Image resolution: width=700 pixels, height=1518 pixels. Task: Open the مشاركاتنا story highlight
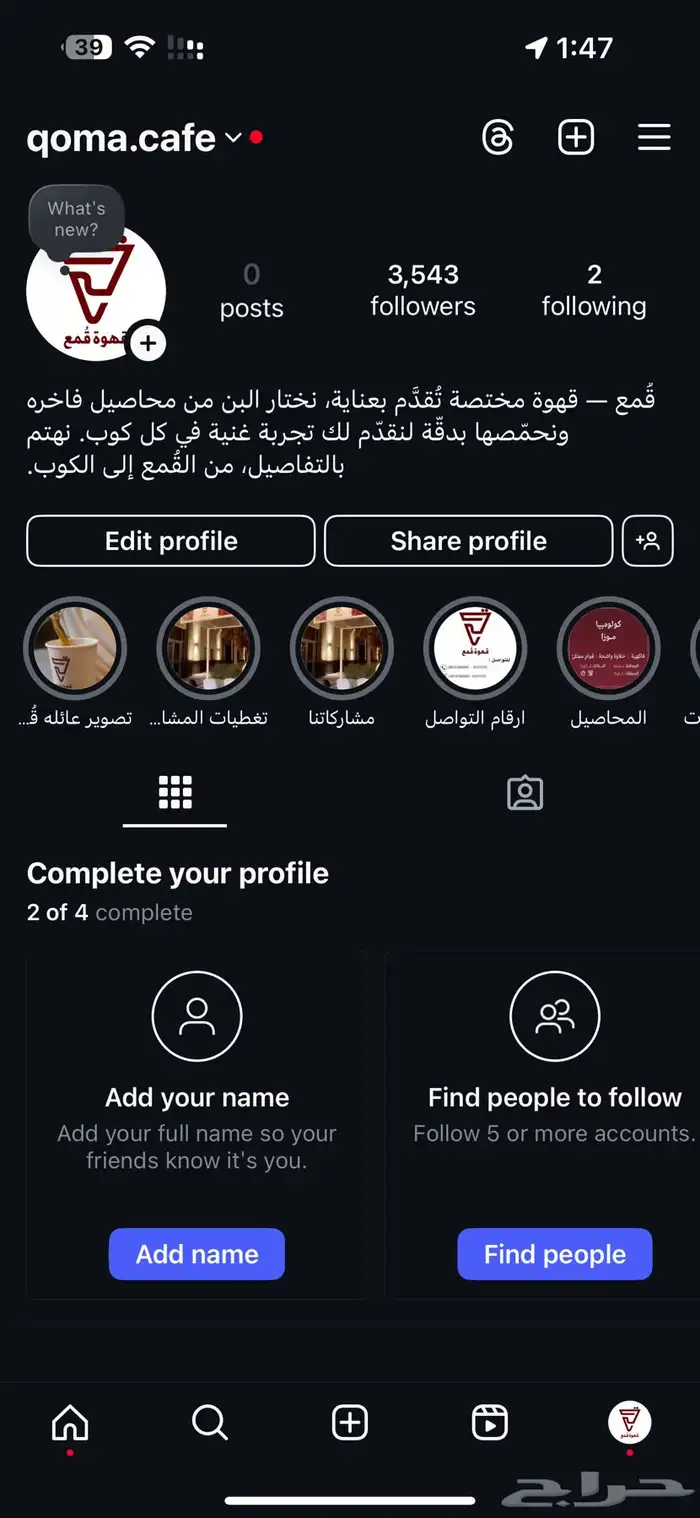(342, 649)
